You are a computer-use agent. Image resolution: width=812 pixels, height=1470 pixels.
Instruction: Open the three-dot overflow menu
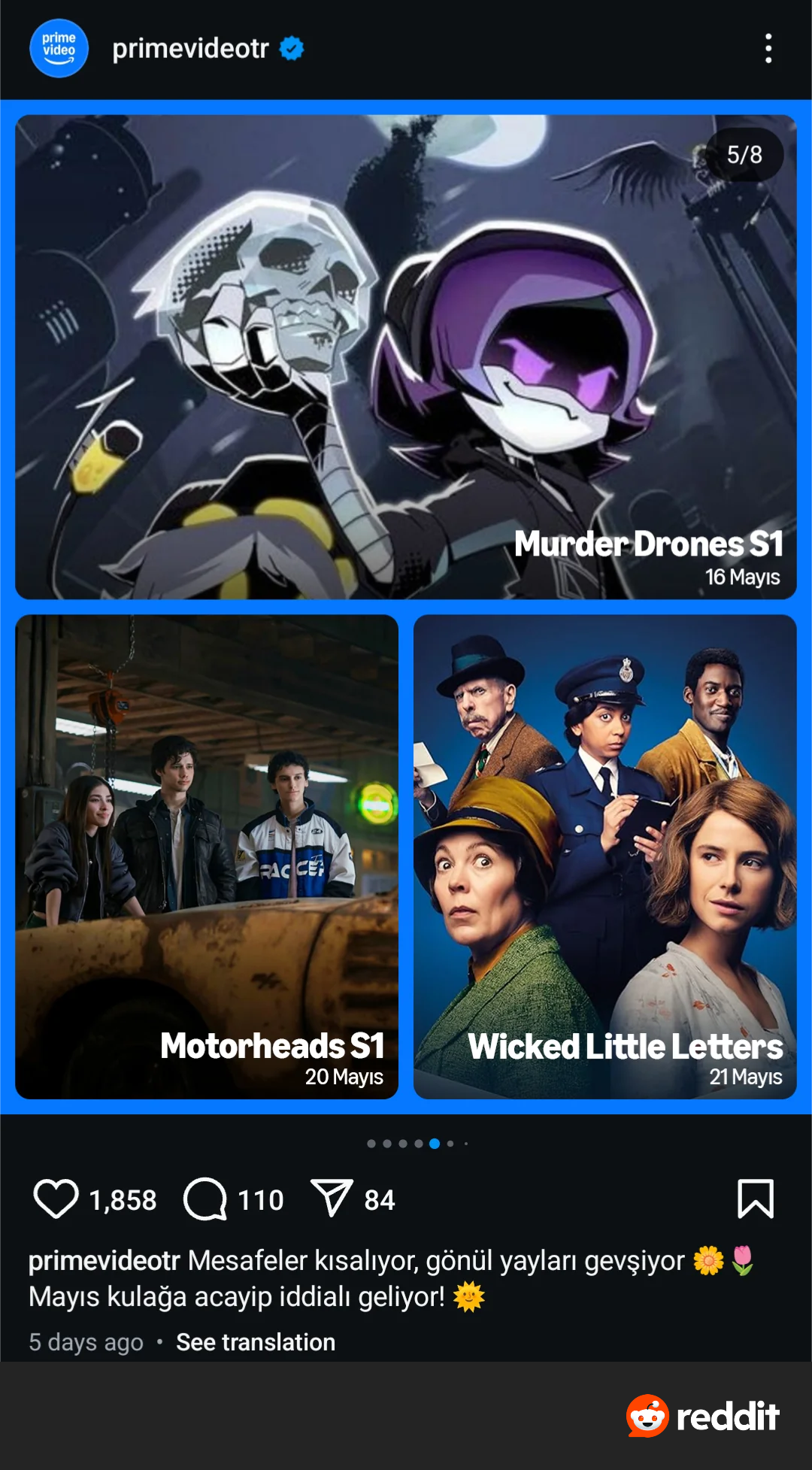768,49
